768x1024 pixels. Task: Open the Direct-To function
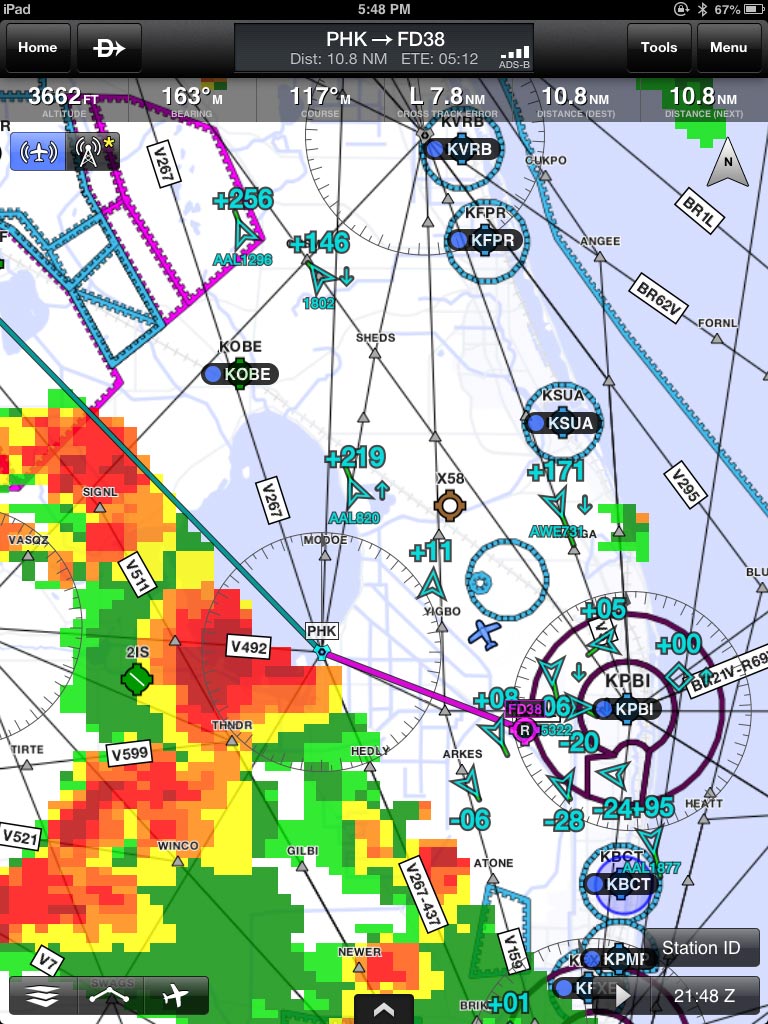point(109,47)
